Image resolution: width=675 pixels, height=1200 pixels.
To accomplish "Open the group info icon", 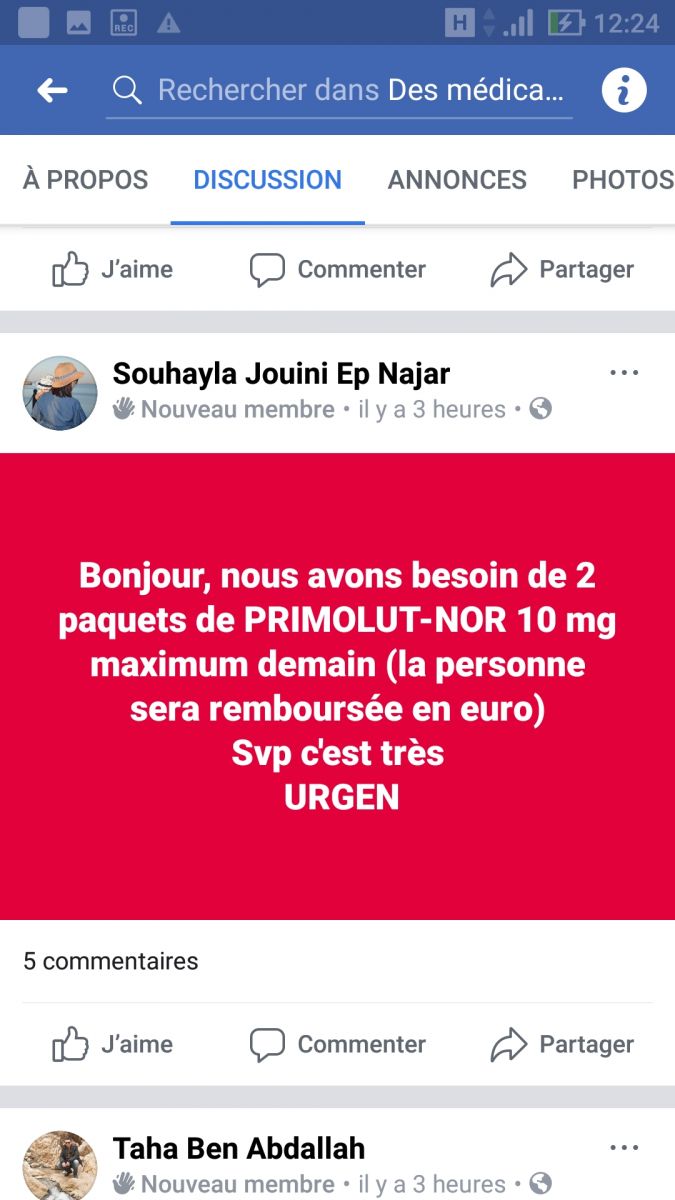I will click(x=624, y=91).
